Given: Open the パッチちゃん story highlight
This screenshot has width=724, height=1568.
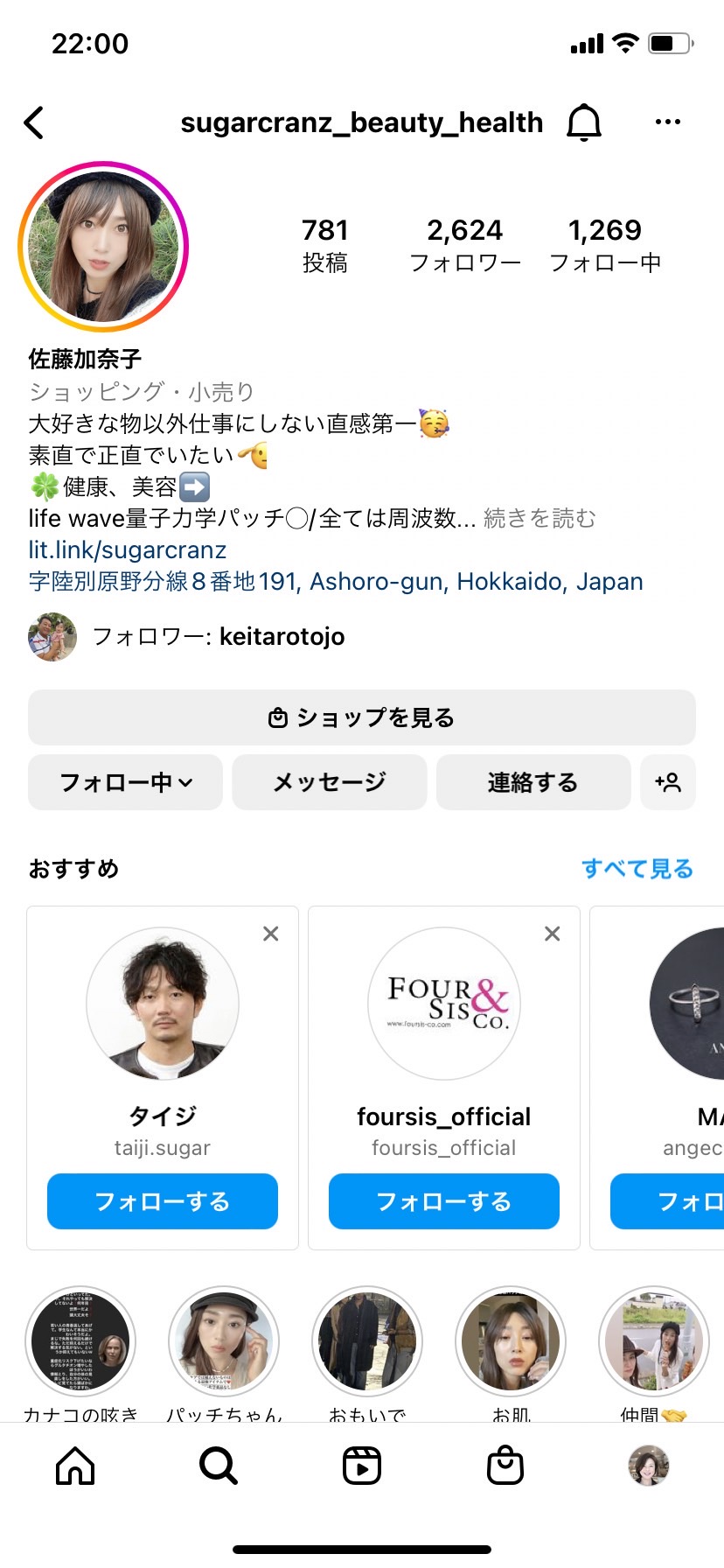Looking at the screenshot, I should point(224,1342).
